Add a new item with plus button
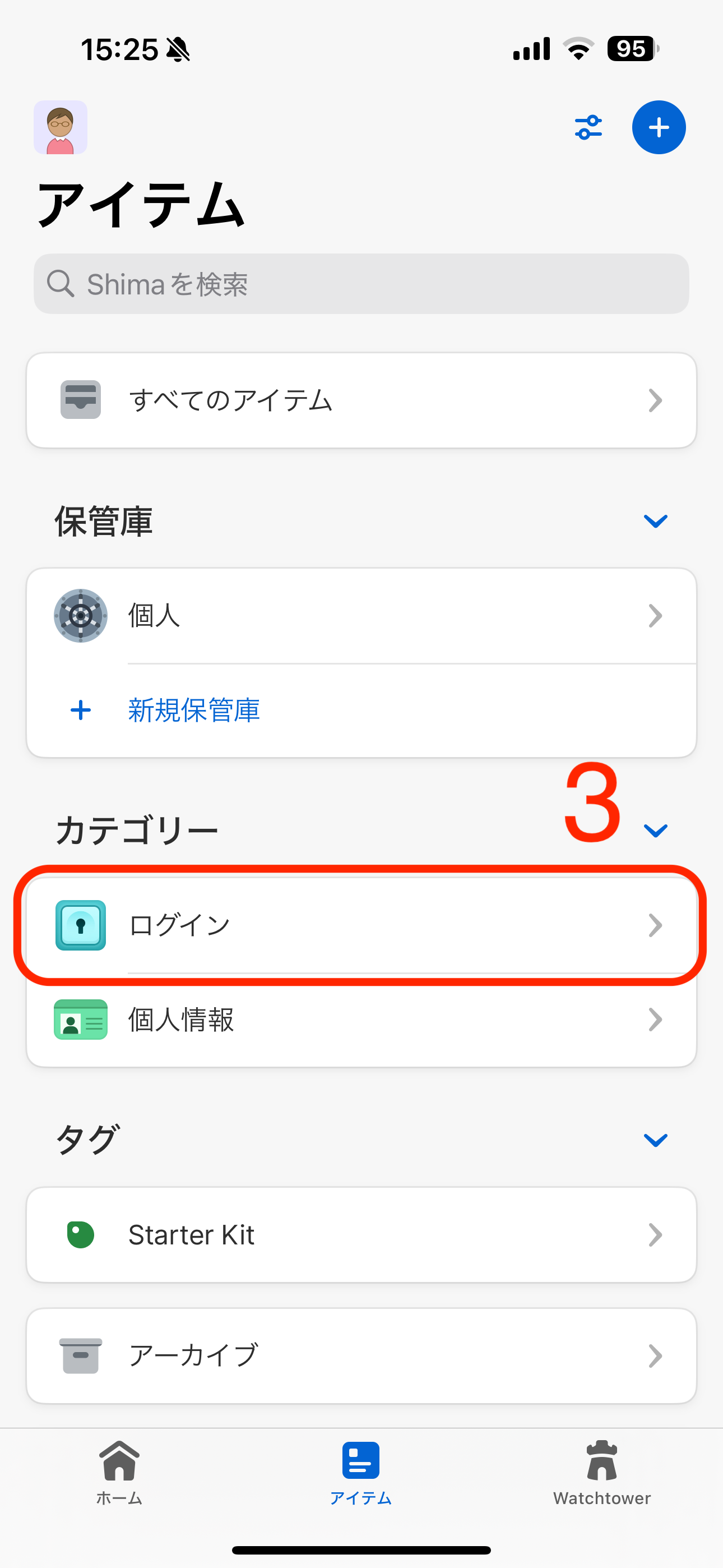This screenshot has height=1568, width=723. (659, 127)
